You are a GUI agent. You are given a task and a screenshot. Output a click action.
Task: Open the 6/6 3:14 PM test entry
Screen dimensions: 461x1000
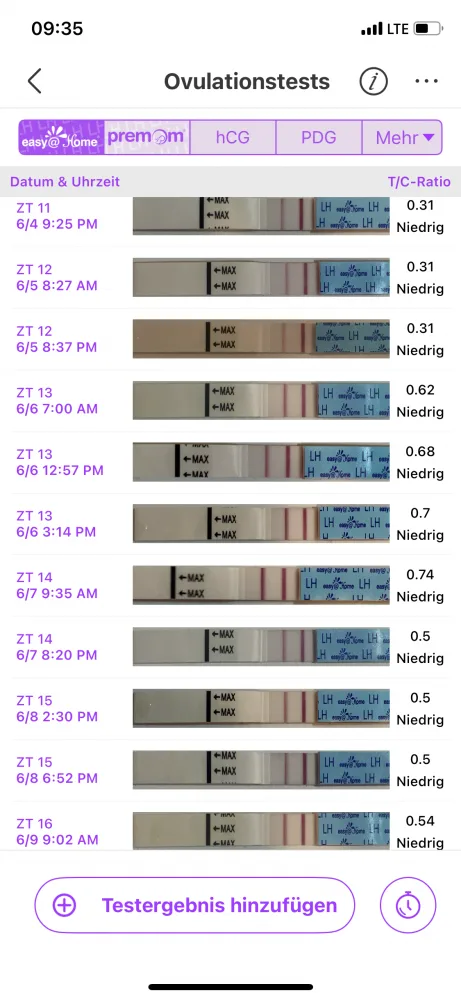(x=230, y=524)
